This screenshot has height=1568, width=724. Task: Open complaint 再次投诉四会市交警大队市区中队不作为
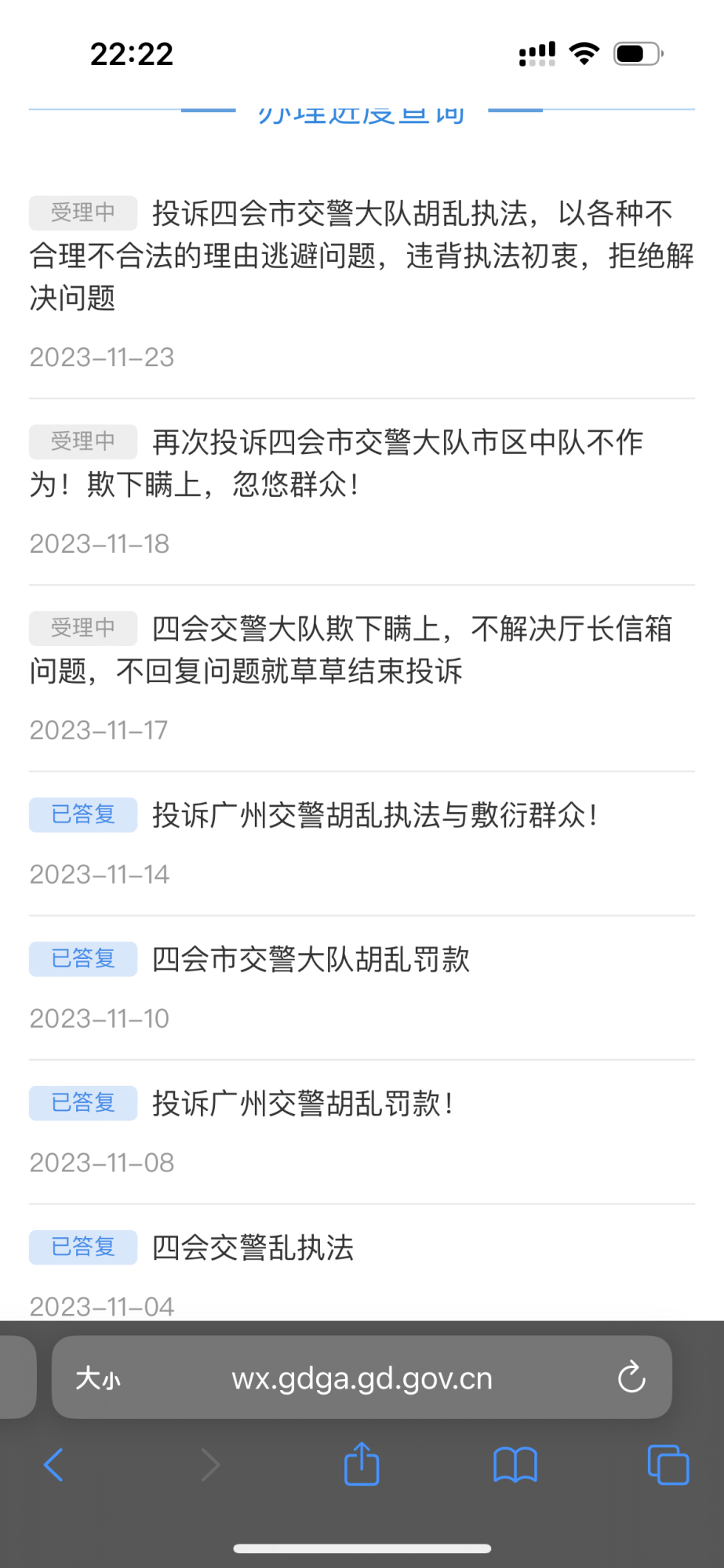[362, 463]
